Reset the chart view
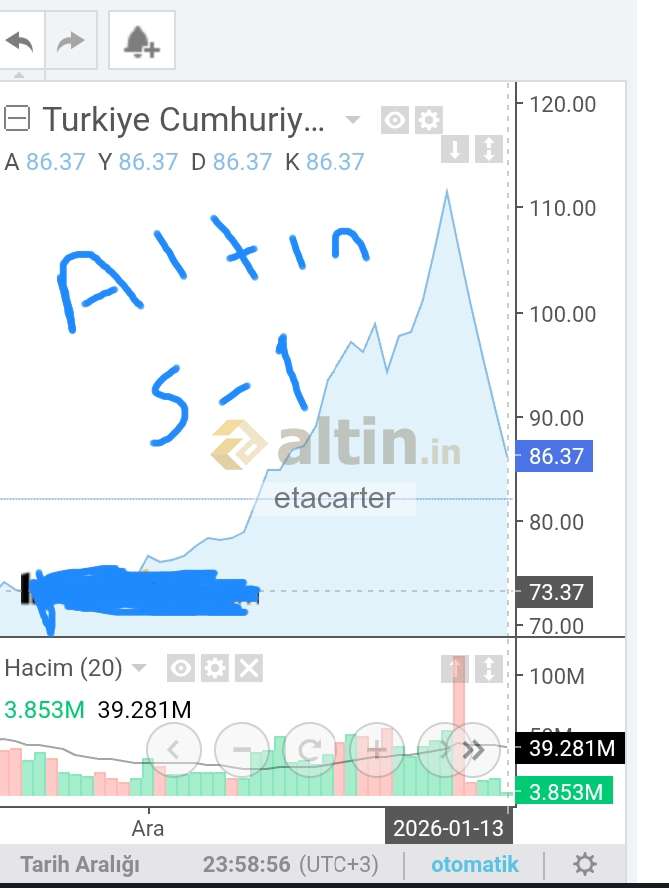 309,748
